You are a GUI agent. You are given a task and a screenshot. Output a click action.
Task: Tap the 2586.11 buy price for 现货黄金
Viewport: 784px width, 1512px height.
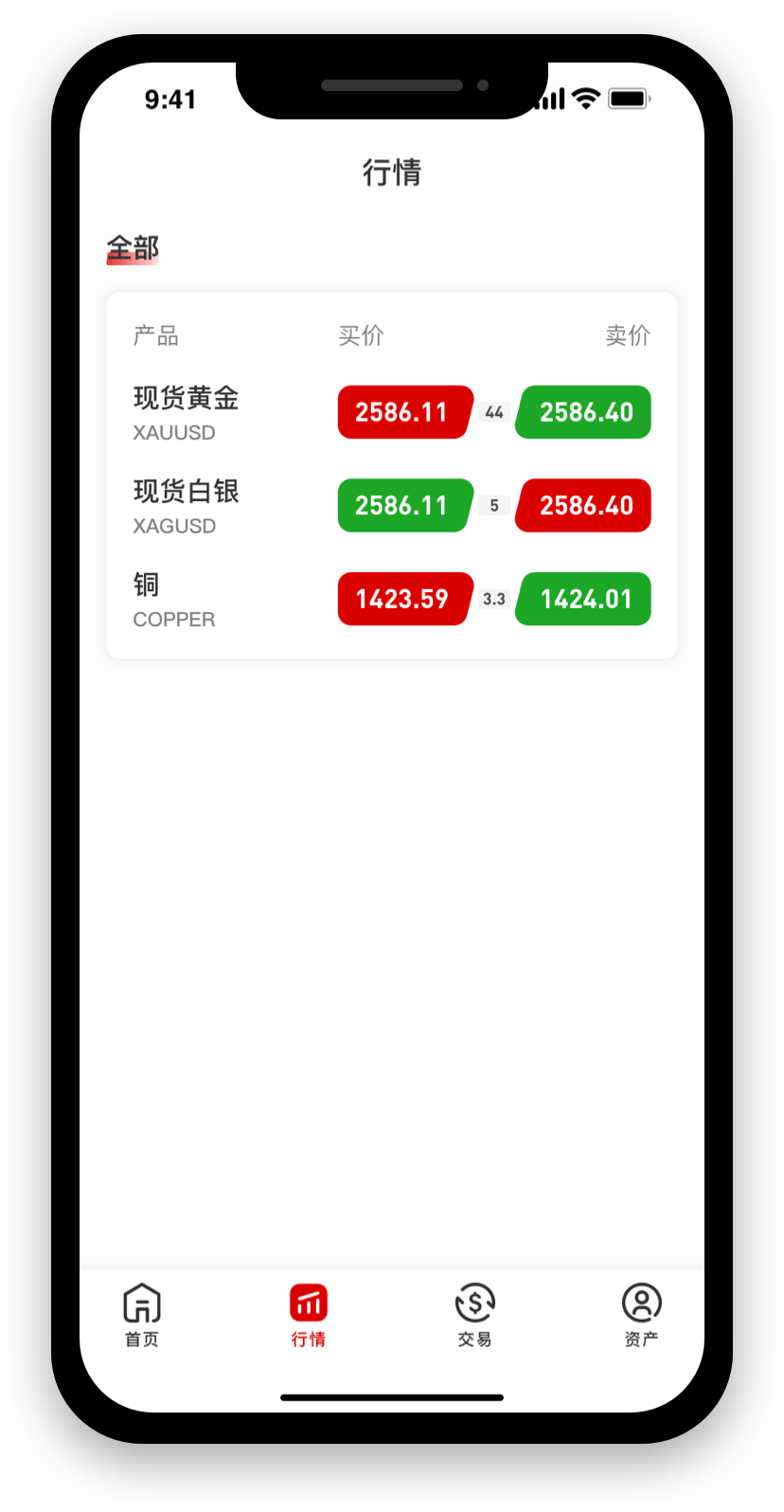coord(405,412)
